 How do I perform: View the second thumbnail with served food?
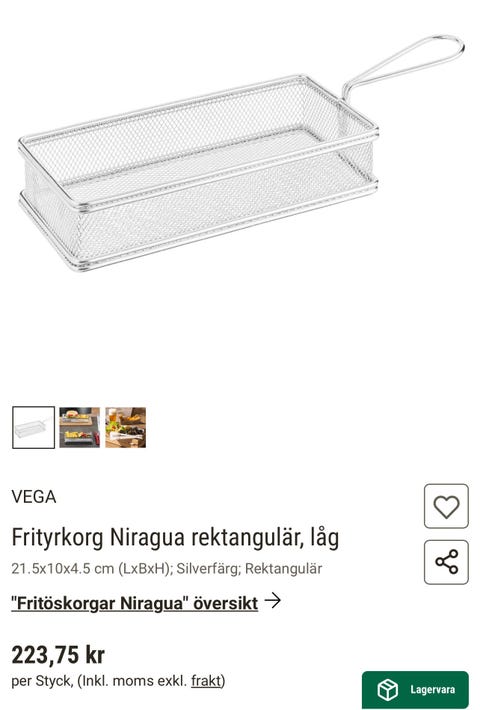coord(79,427)
